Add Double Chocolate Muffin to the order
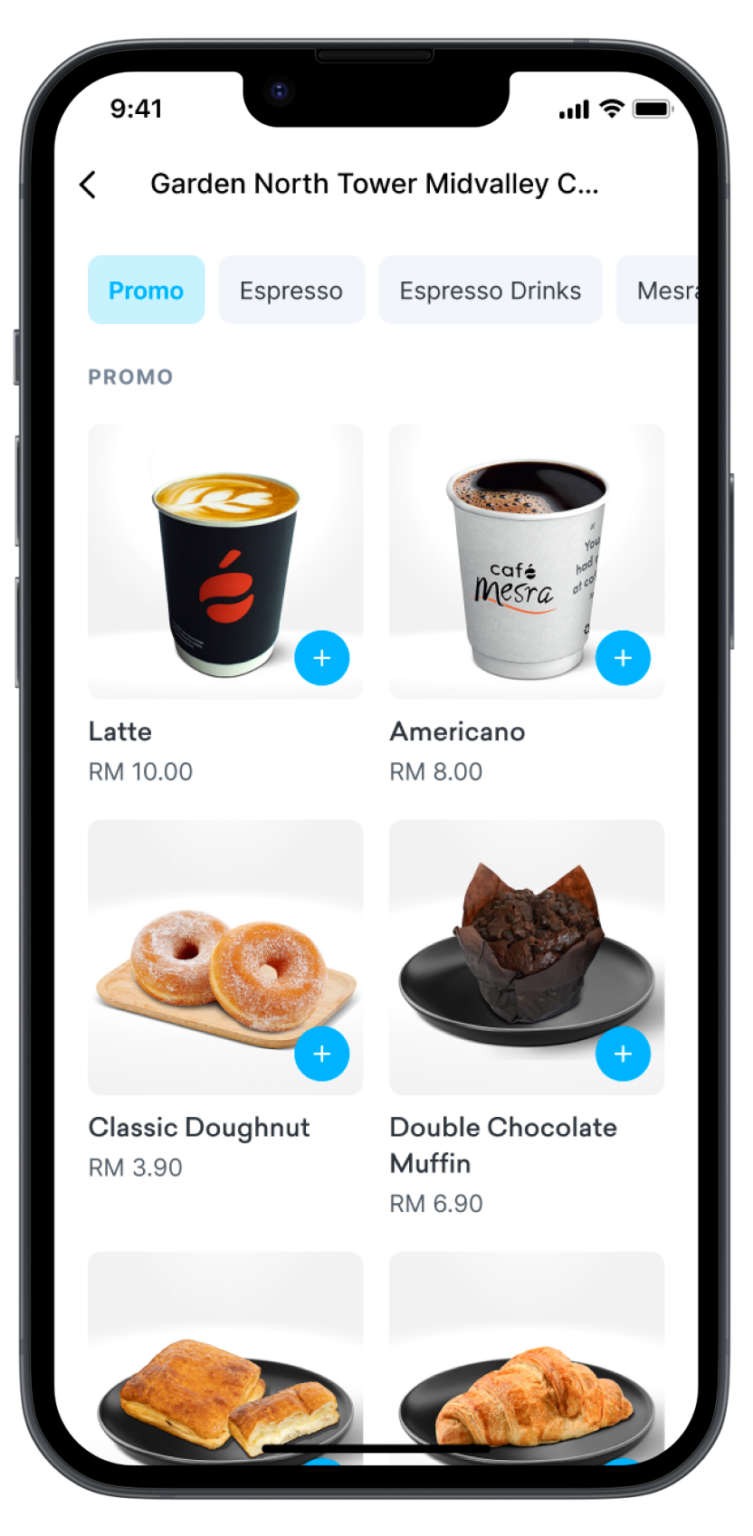The width and height of the screenshot is (753, 1536). (622, 1054)
